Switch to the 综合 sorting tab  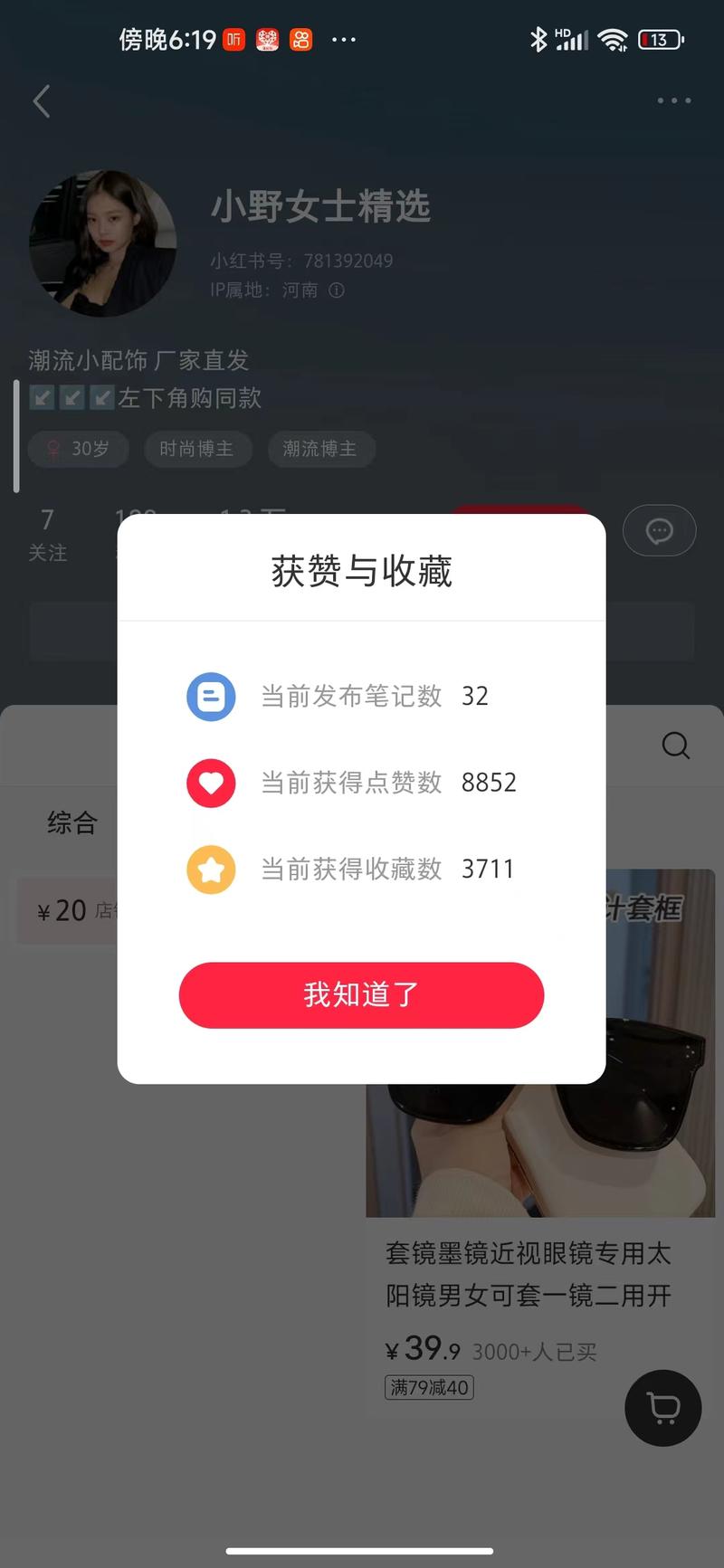tap(71, 823)
